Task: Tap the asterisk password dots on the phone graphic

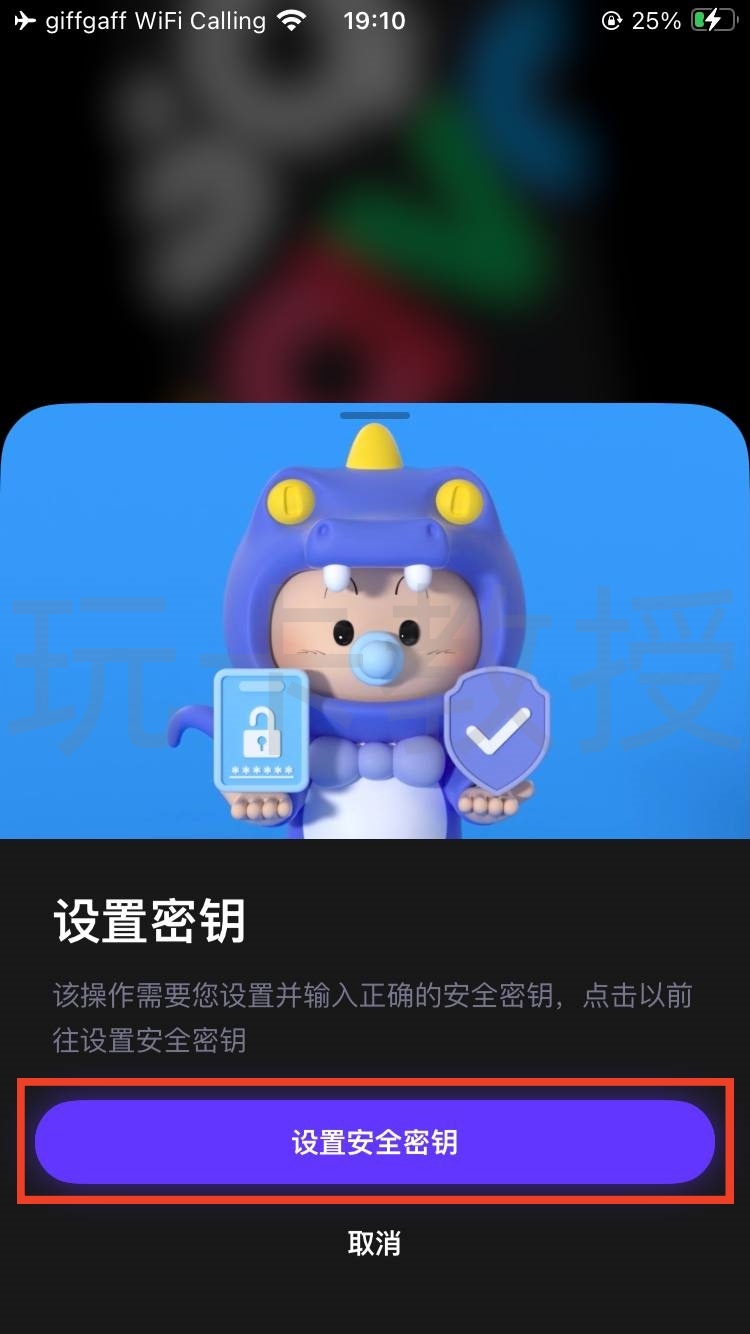Action: click(259, 770)
